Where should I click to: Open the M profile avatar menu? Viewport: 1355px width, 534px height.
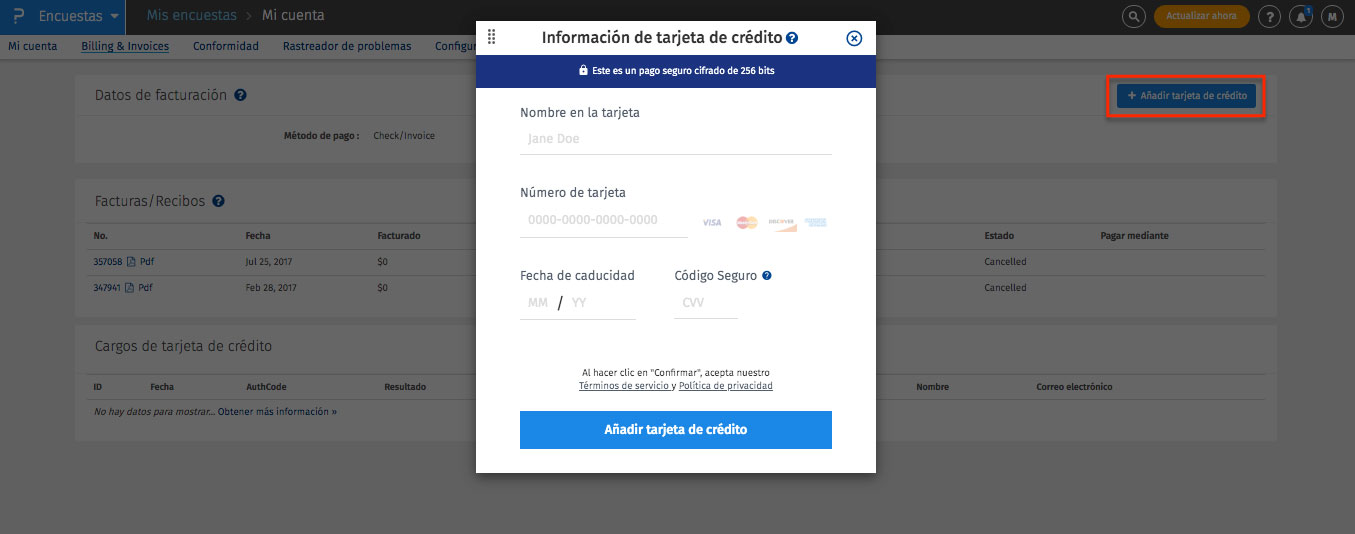(1332, 16)
